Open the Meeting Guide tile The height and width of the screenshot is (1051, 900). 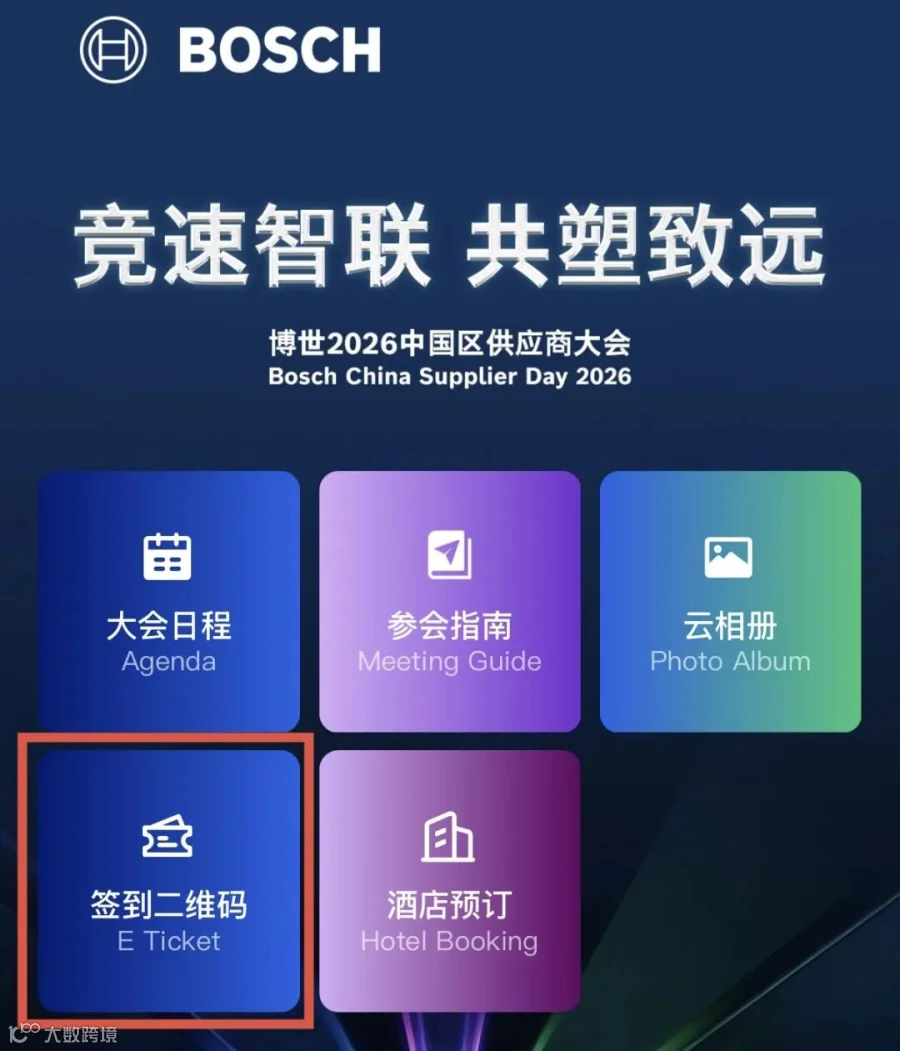tap(450, 601)
